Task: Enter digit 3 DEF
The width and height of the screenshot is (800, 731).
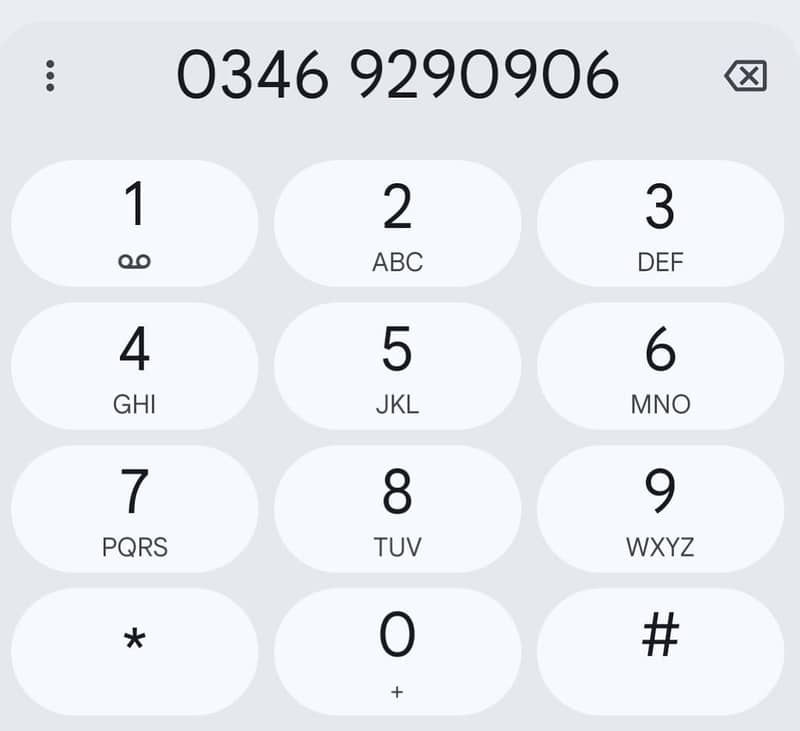Action: click(660, 223)
